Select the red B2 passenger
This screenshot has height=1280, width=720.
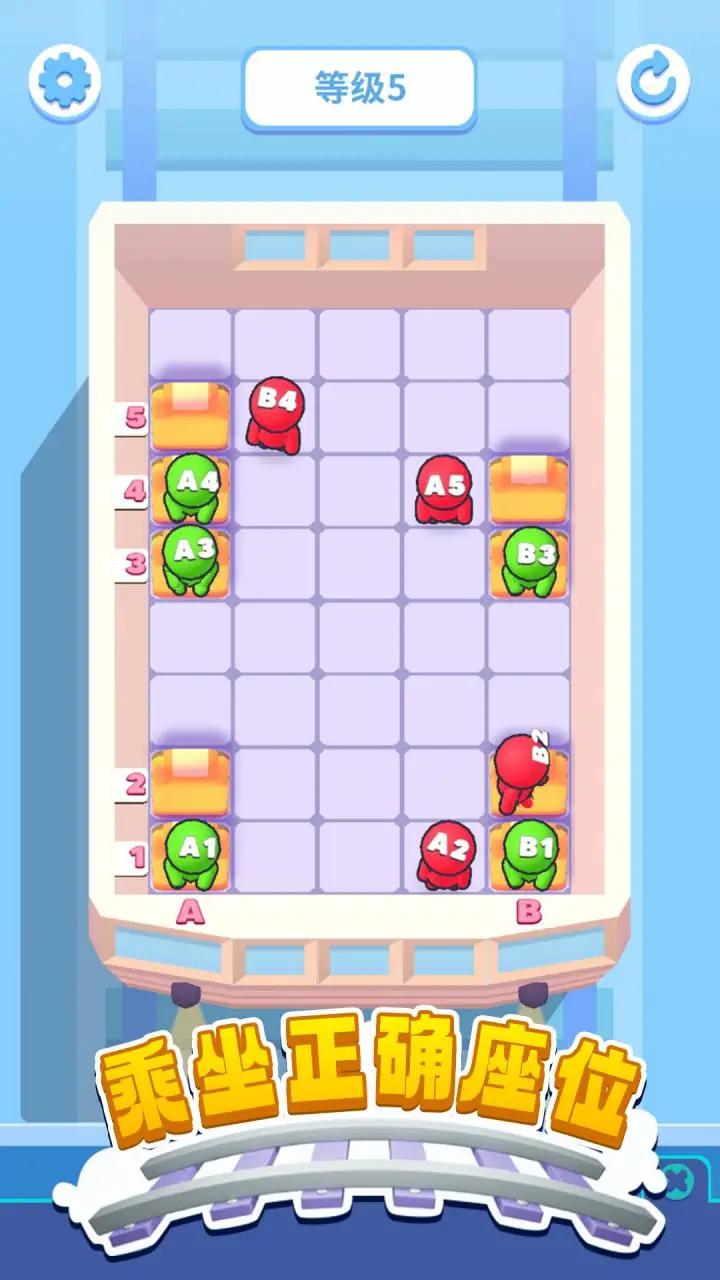tap(520, 772)
